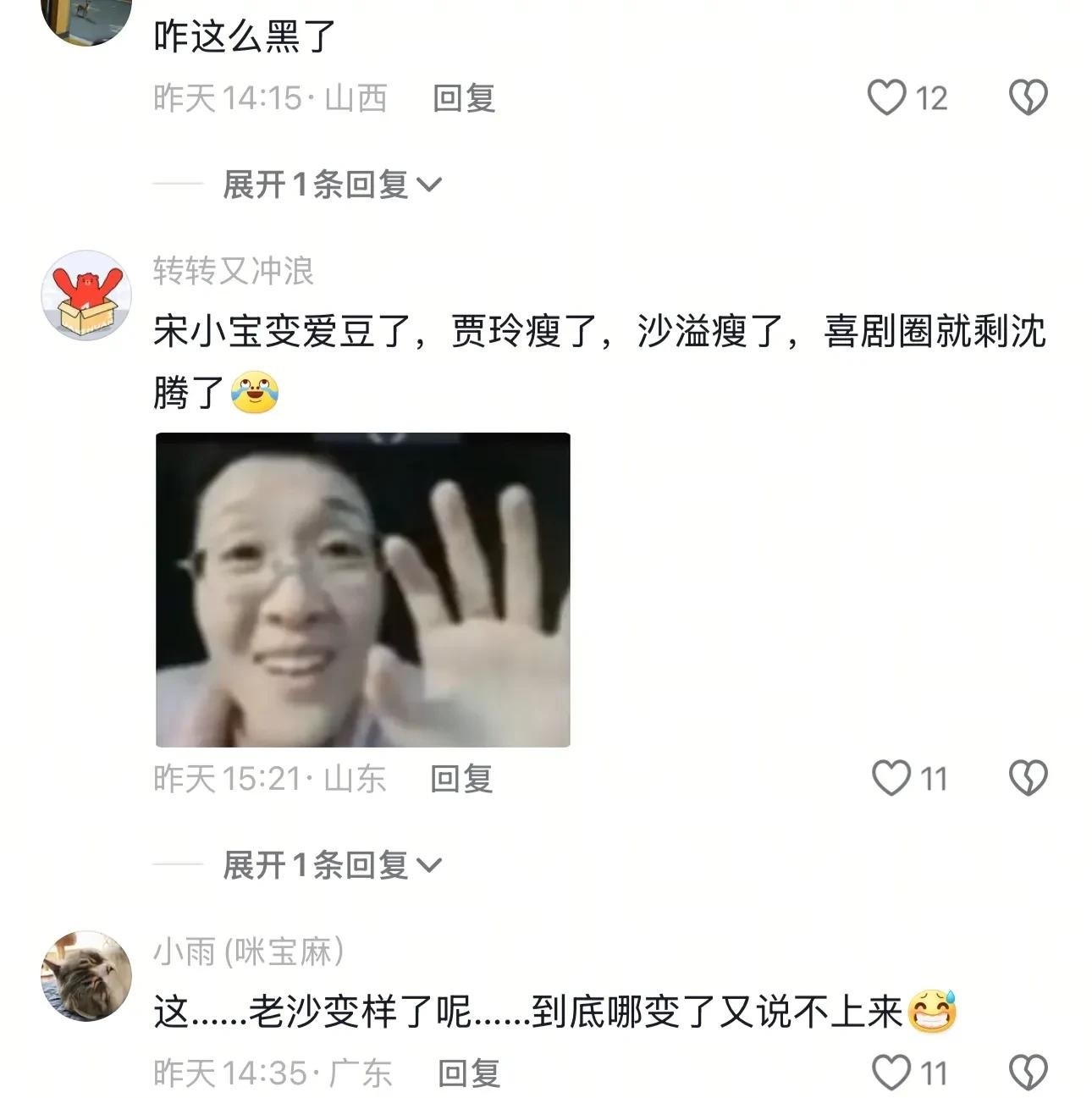
Task: Dislike the '咋这么黑了' comment
Action: 1028,98
